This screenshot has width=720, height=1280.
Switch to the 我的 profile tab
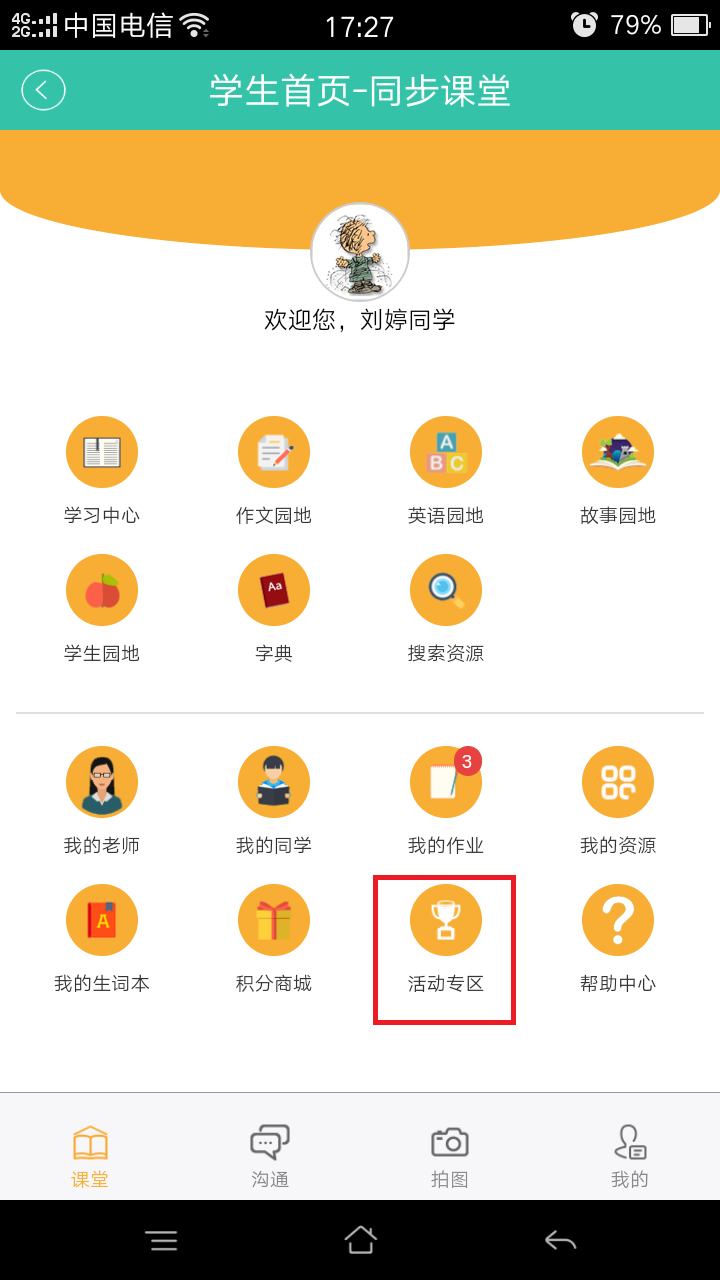(x=630, y=1155)
